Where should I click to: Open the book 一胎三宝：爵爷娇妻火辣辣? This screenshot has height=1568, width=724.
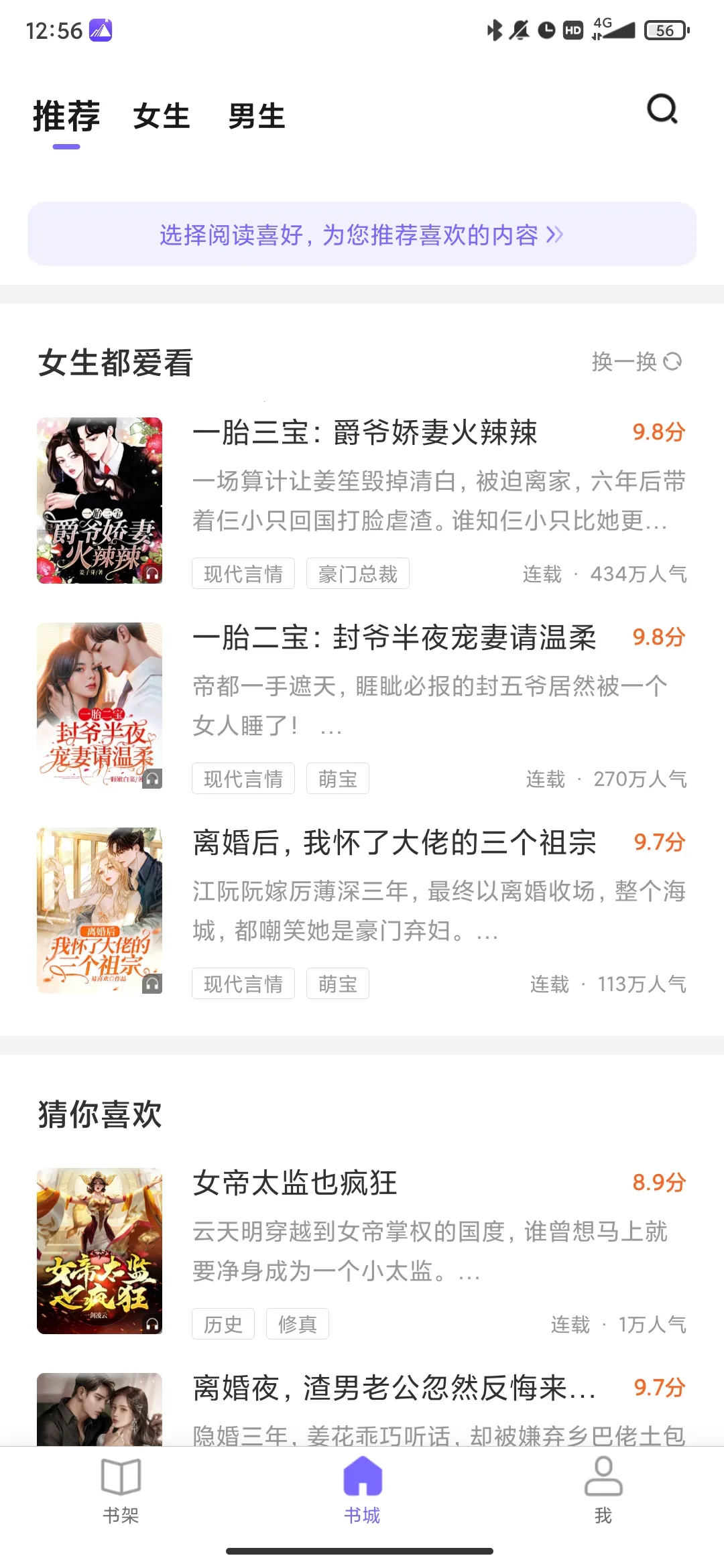tap(365, 432)
